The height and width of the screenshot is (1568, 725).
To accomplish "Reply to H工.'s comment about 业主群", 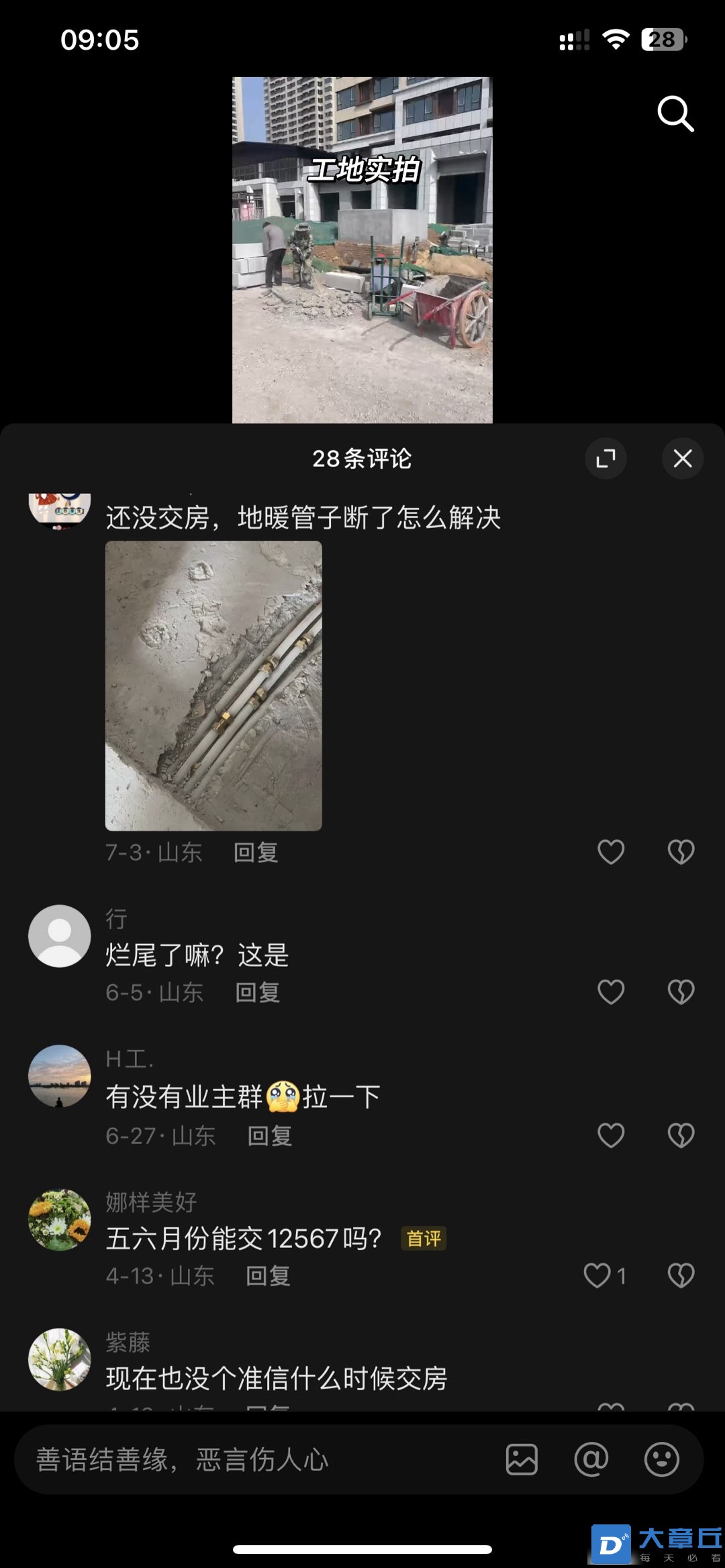I will (x=270, y=1136).
